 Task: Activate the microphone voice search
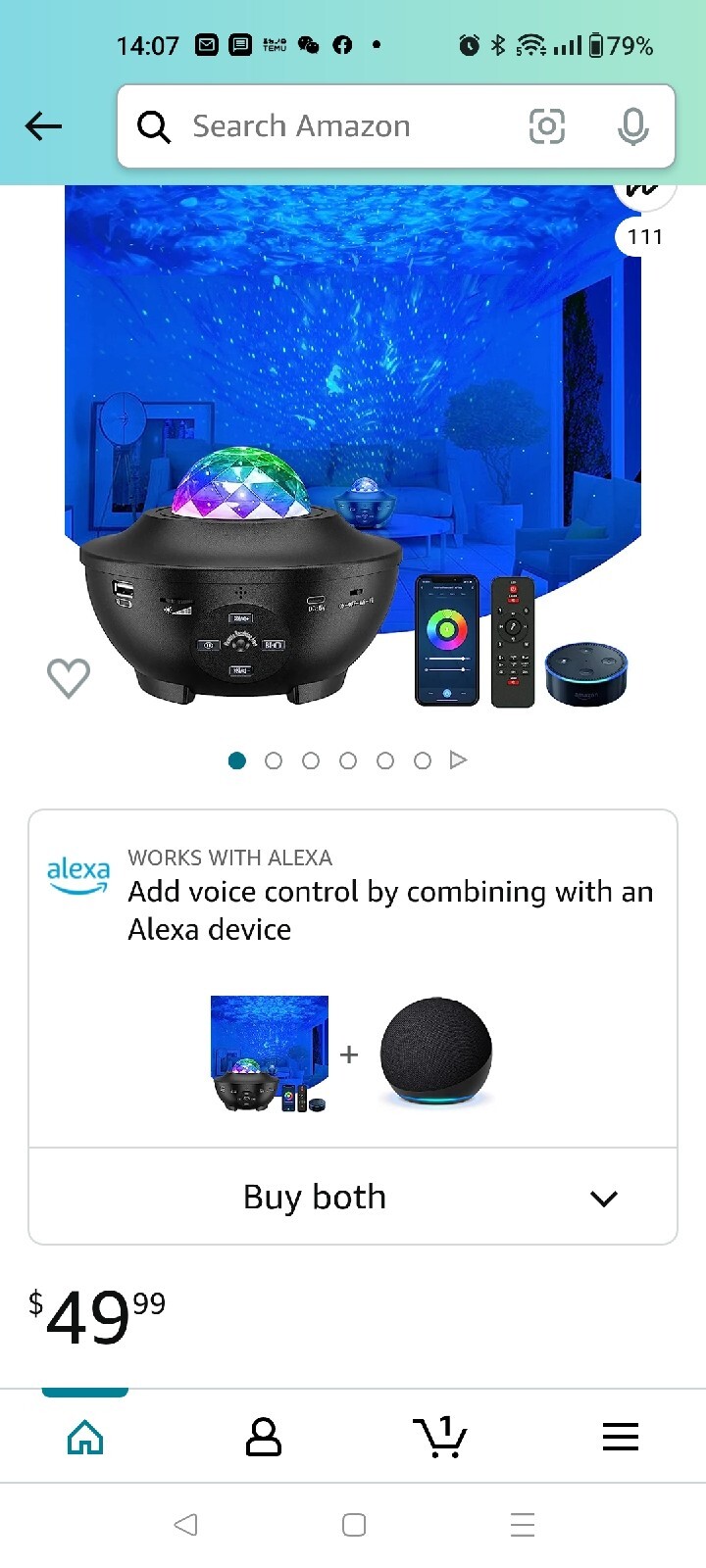pos(633,125)
